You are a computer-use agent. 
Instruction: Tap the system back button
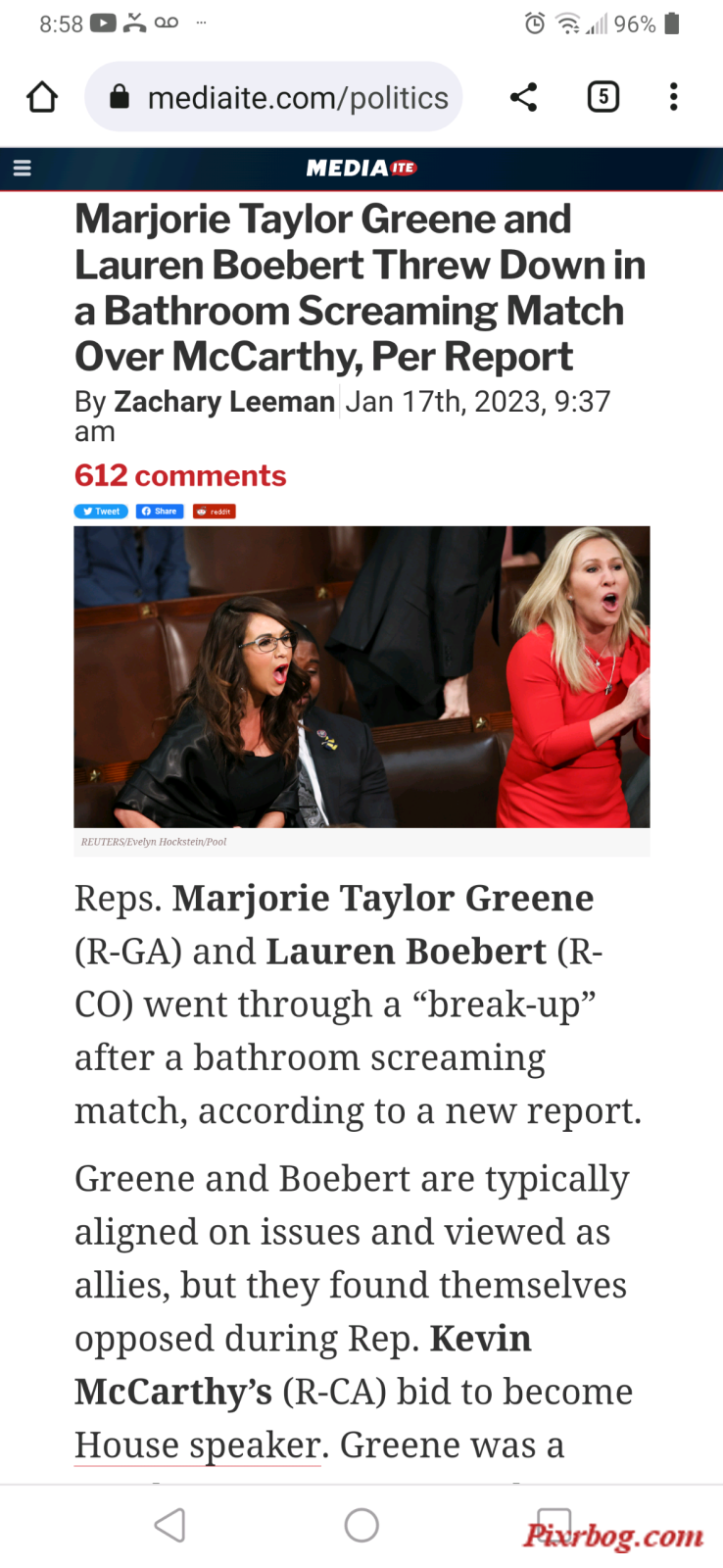pos(169,1525)
